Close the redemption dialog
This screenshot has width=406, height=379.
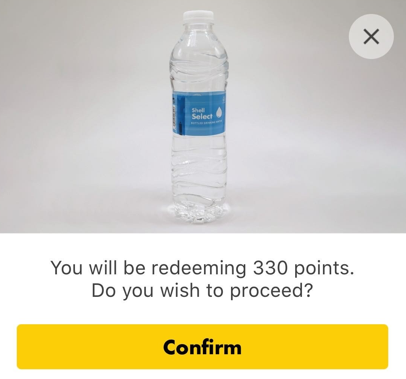click(x=371, y=36)
